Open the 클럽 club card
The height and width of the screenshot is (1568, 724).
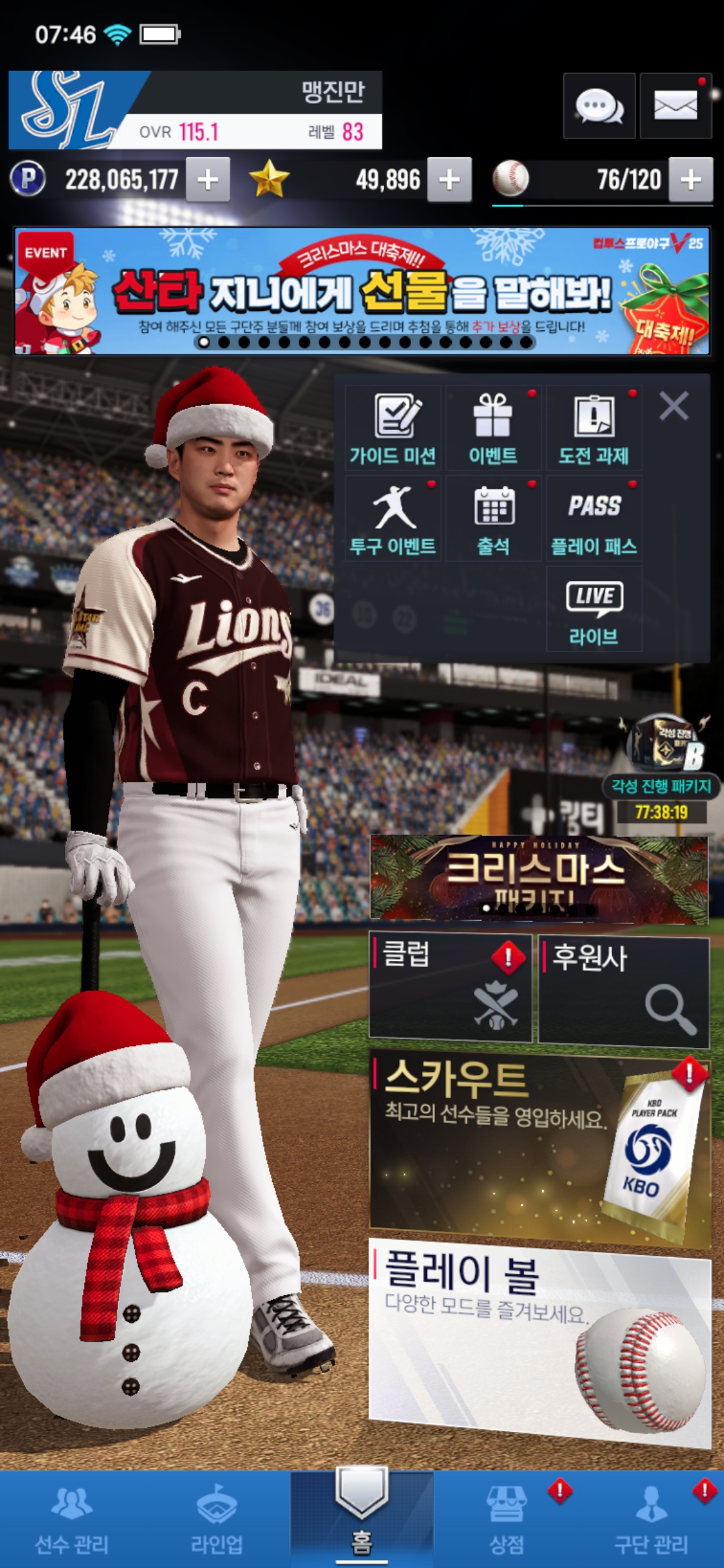(x=450, y=988)
